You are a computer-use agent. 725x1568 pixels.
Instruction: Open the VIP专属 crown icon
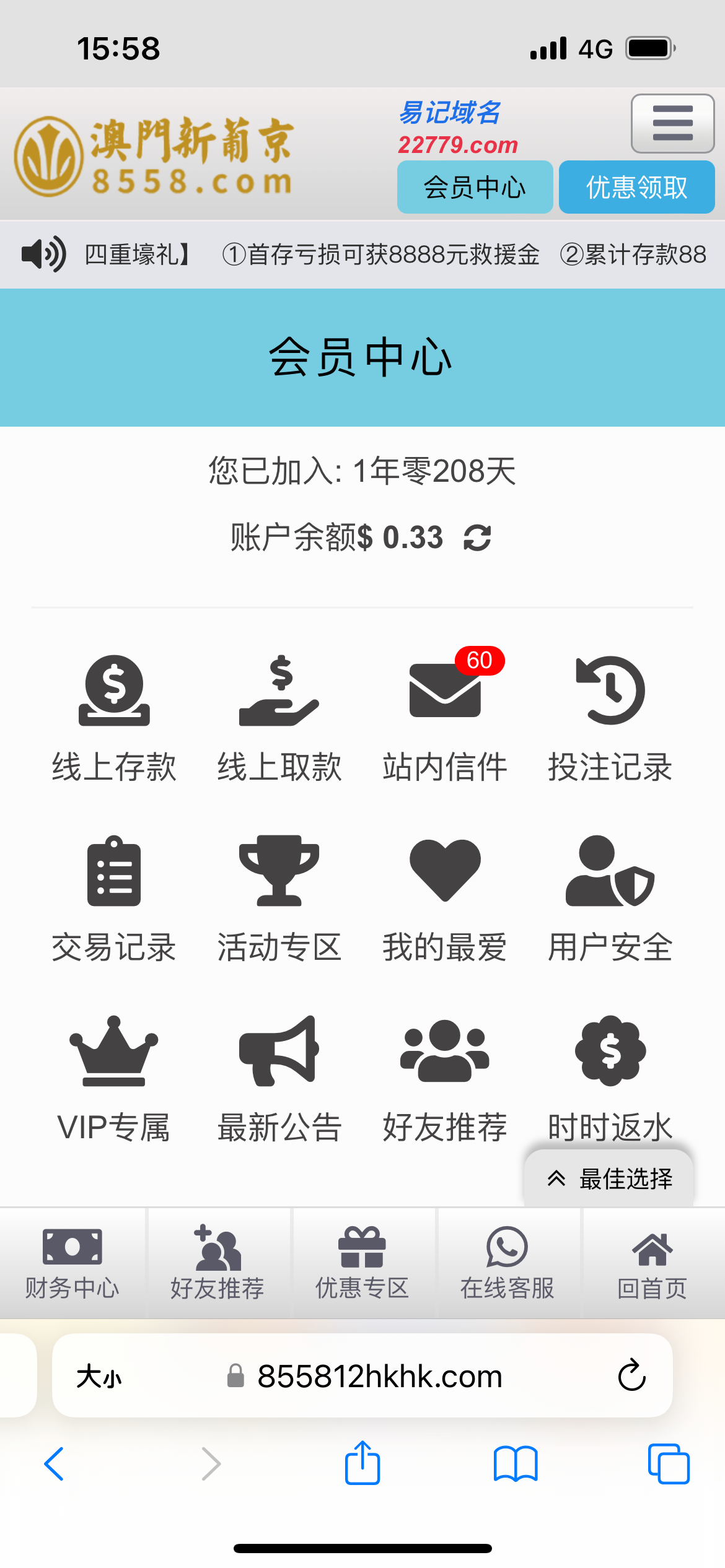[115, 1059]
